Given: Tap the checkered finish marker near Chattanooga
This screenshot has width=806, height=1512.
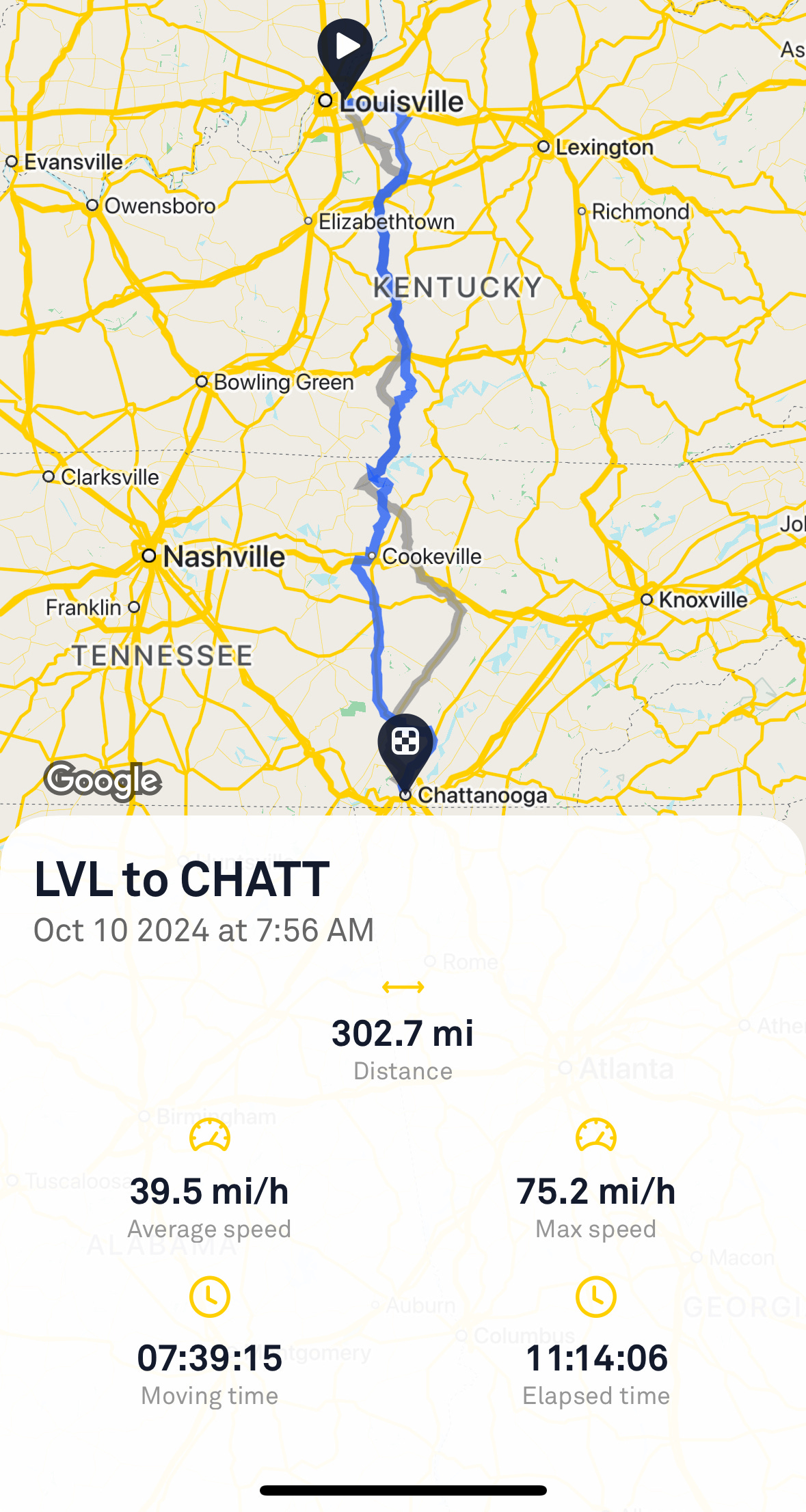Looking at the screenshot, I should click(x=405, y=744).
